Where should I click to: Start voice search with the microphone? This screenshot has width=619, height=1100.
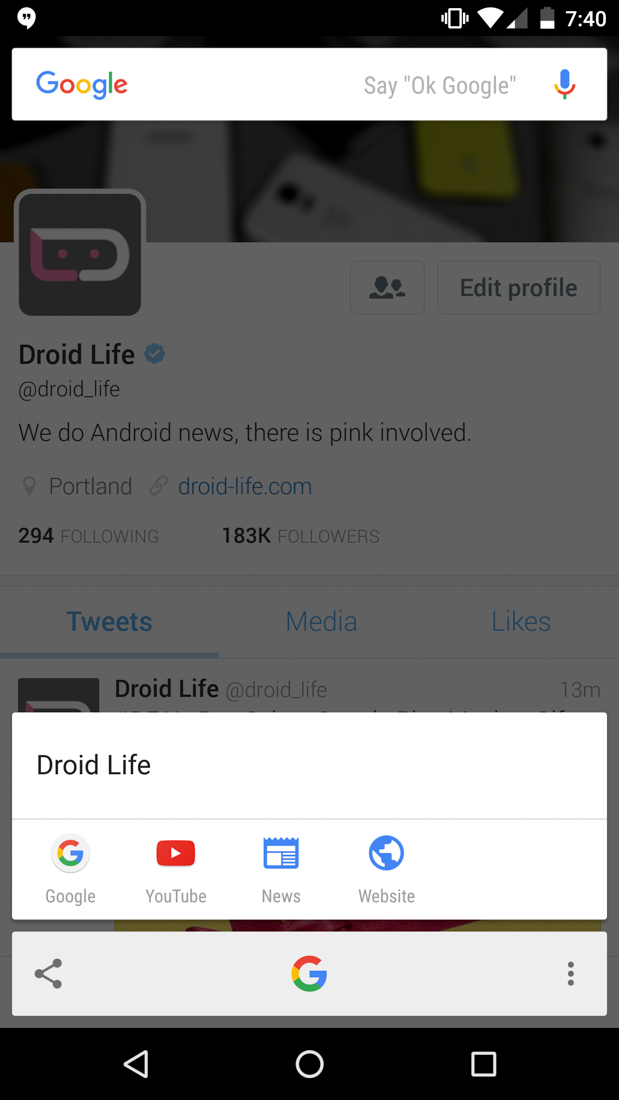pyautogui.click(x=565, y=85)
